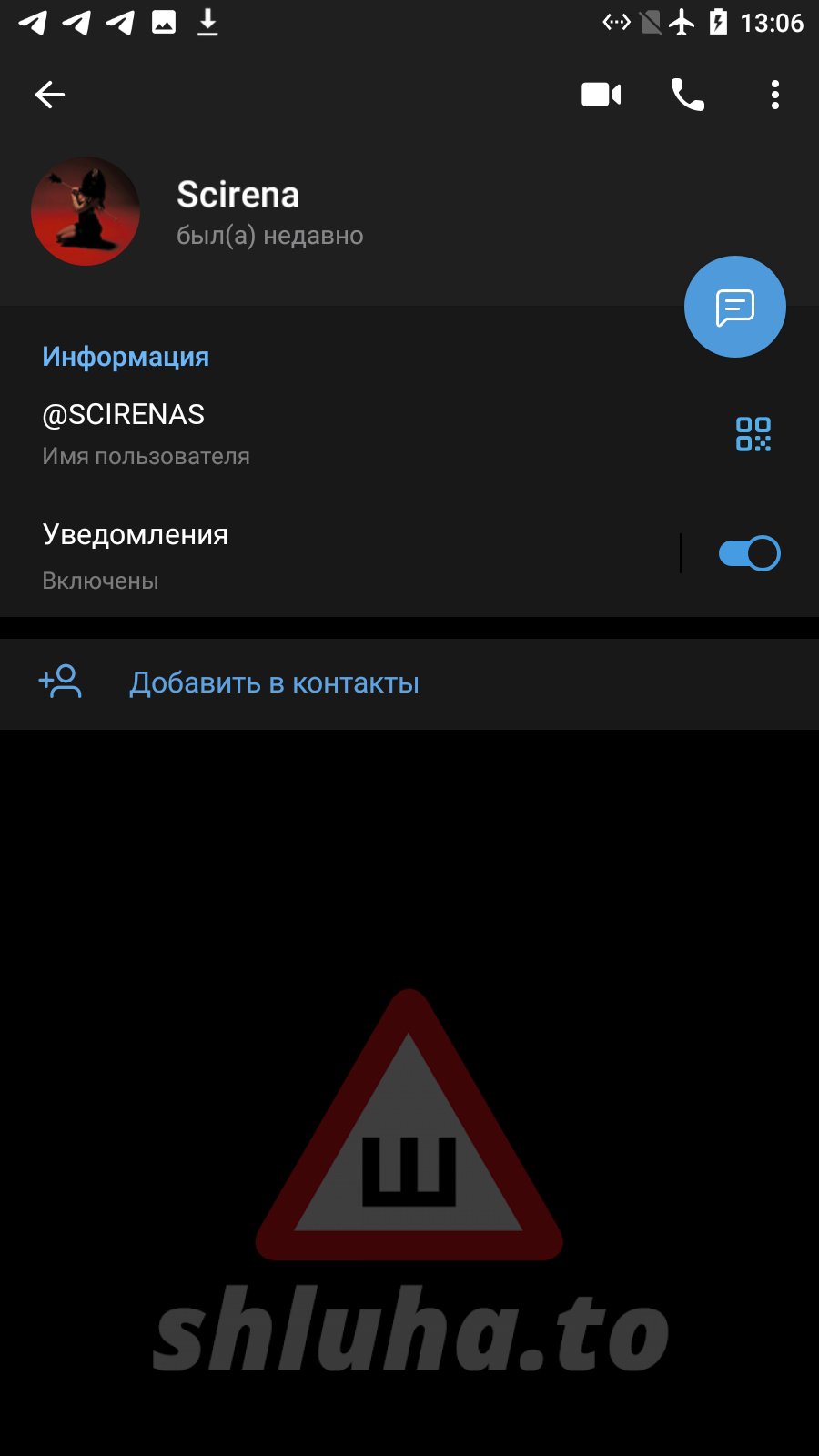
Task: Tap Добавить в контакты
Action: [273, 682]
